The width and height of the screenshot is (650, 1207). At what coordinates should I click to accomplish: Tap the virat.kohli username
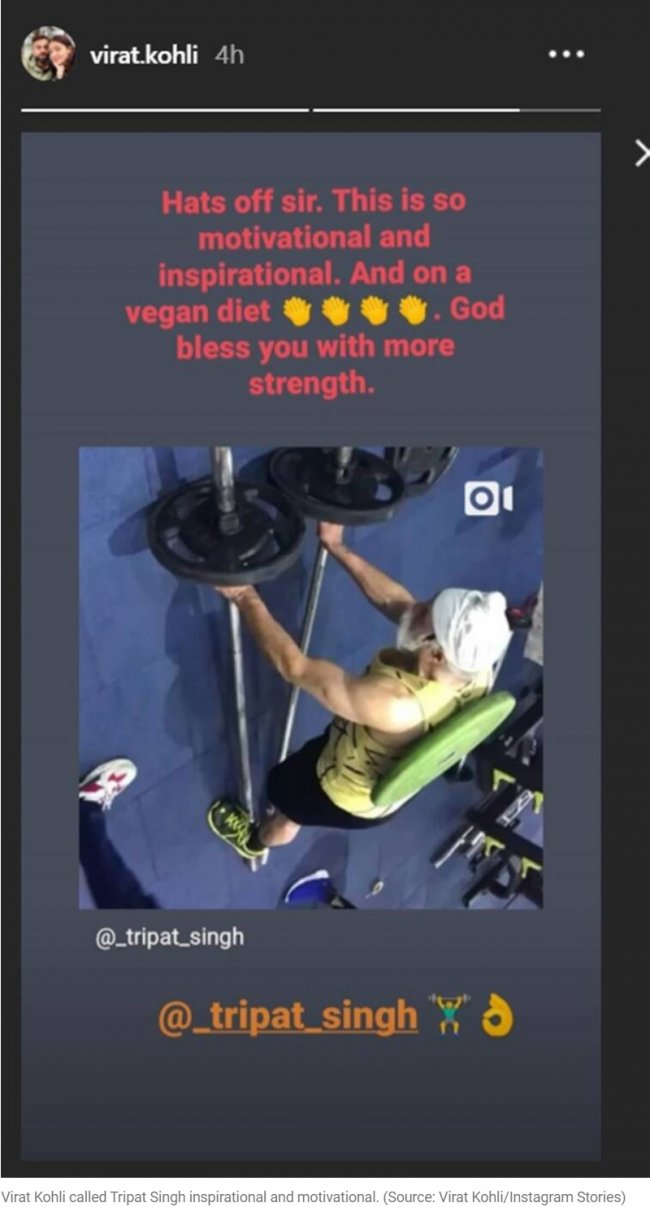(146, 54)
